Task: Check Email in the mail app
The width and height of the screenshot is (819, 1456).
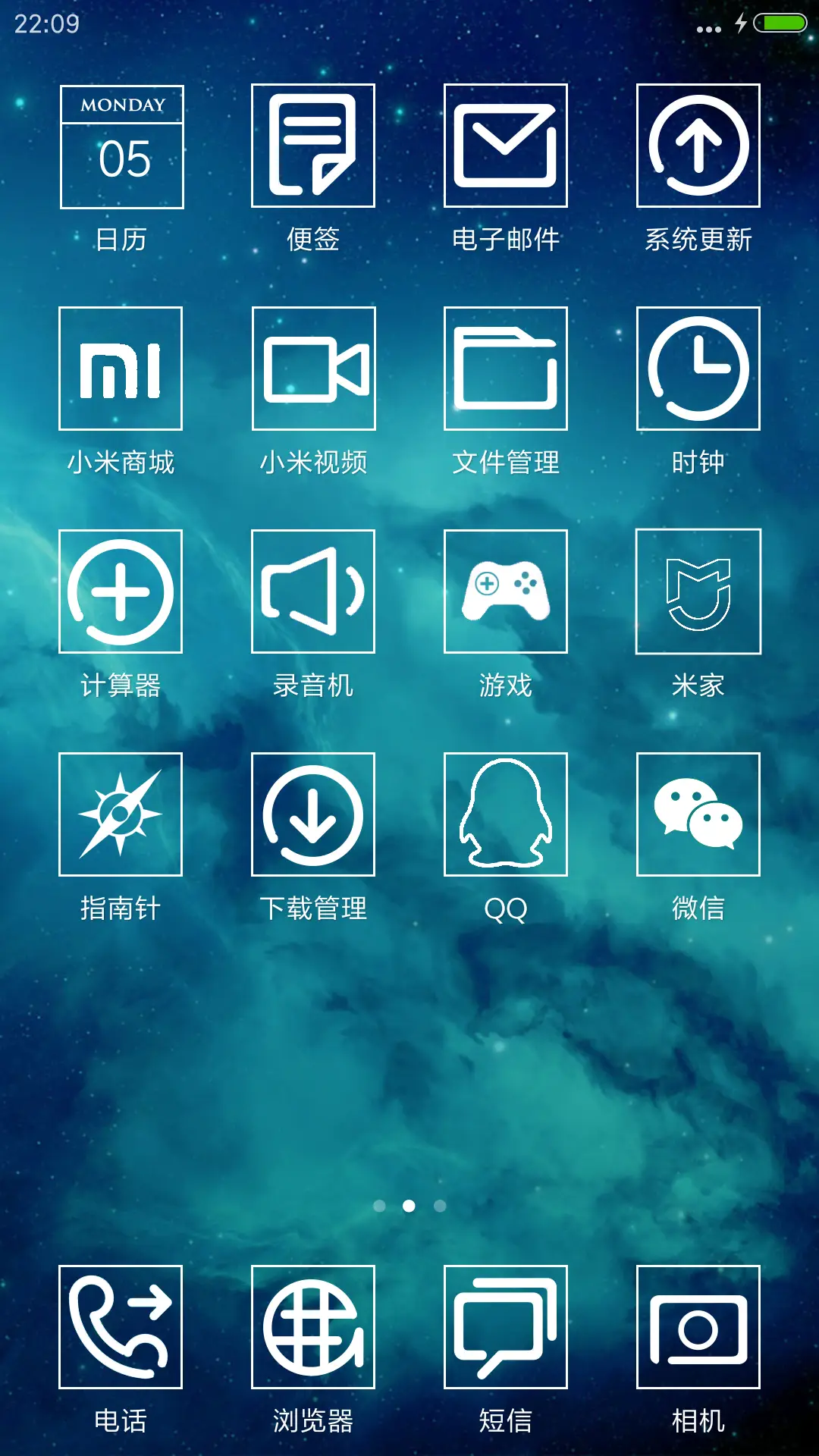Action: [505, 146]
